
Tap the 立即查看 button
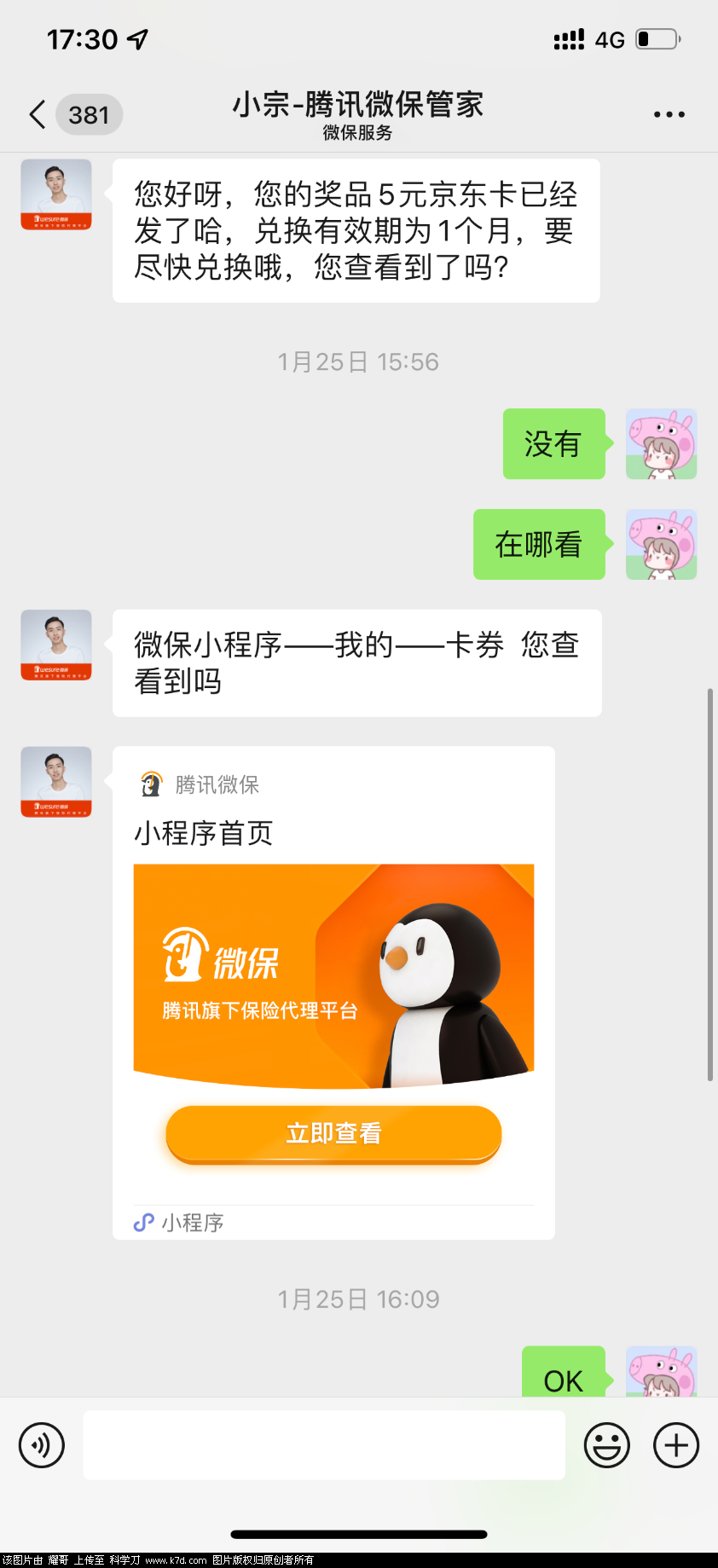tap(333, 1133)
